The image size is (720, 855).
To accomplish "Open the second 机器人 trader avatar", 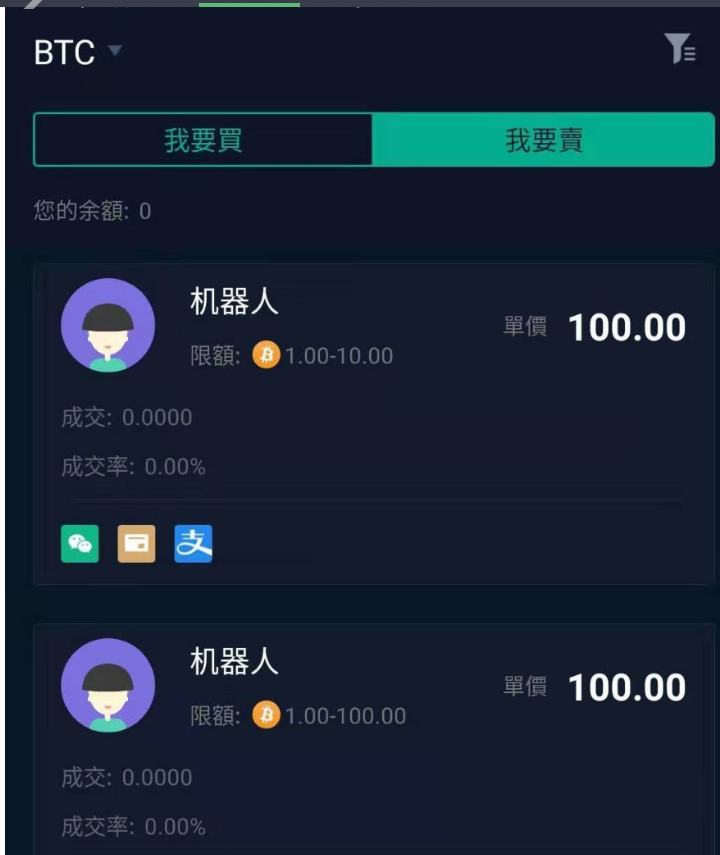I will click(109, 685).
